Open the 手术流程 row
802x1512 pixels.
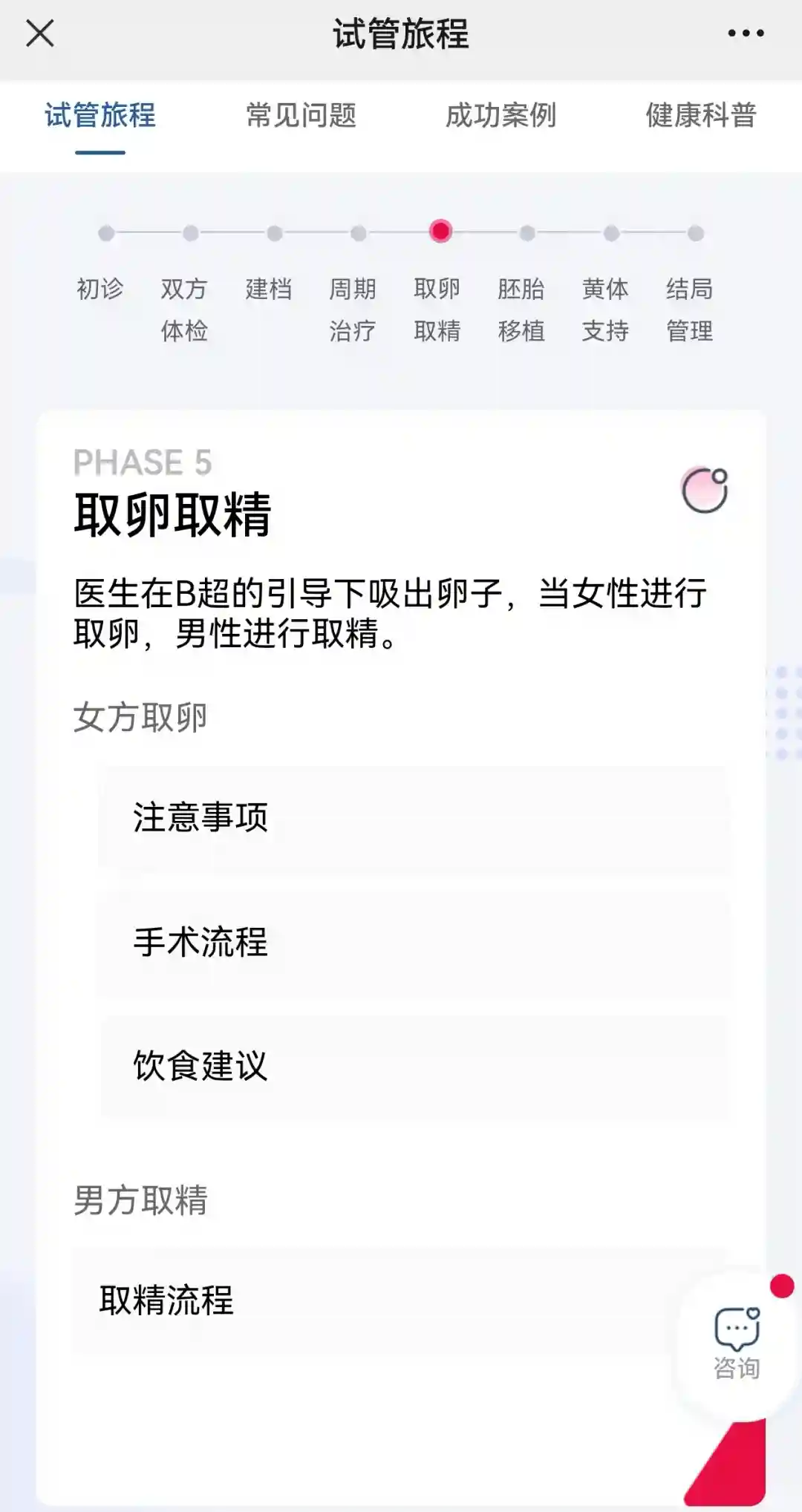(x=413, y=943)
